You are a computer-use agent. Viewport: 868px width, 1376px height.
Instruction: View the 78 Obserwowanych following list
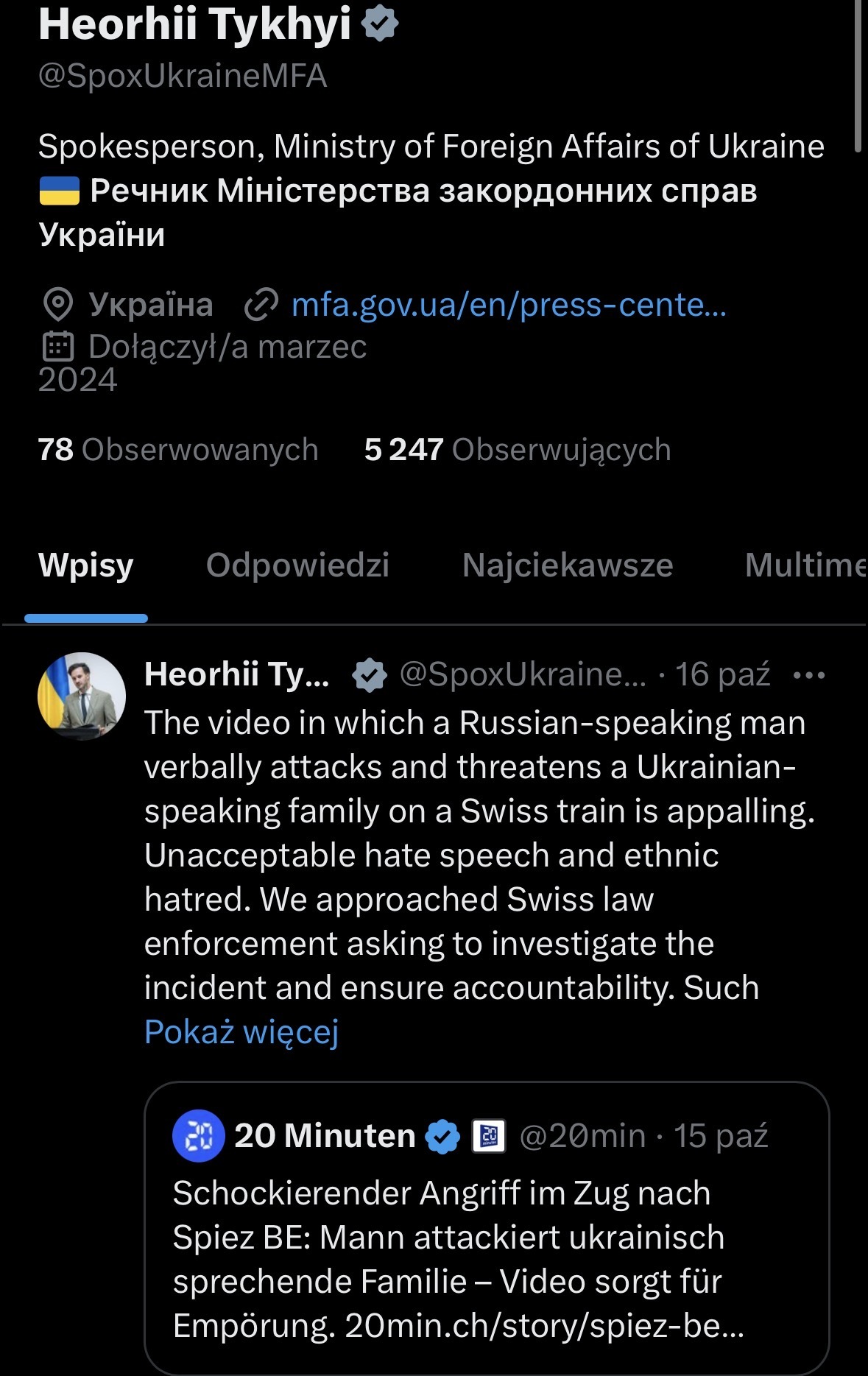point(177,450)
